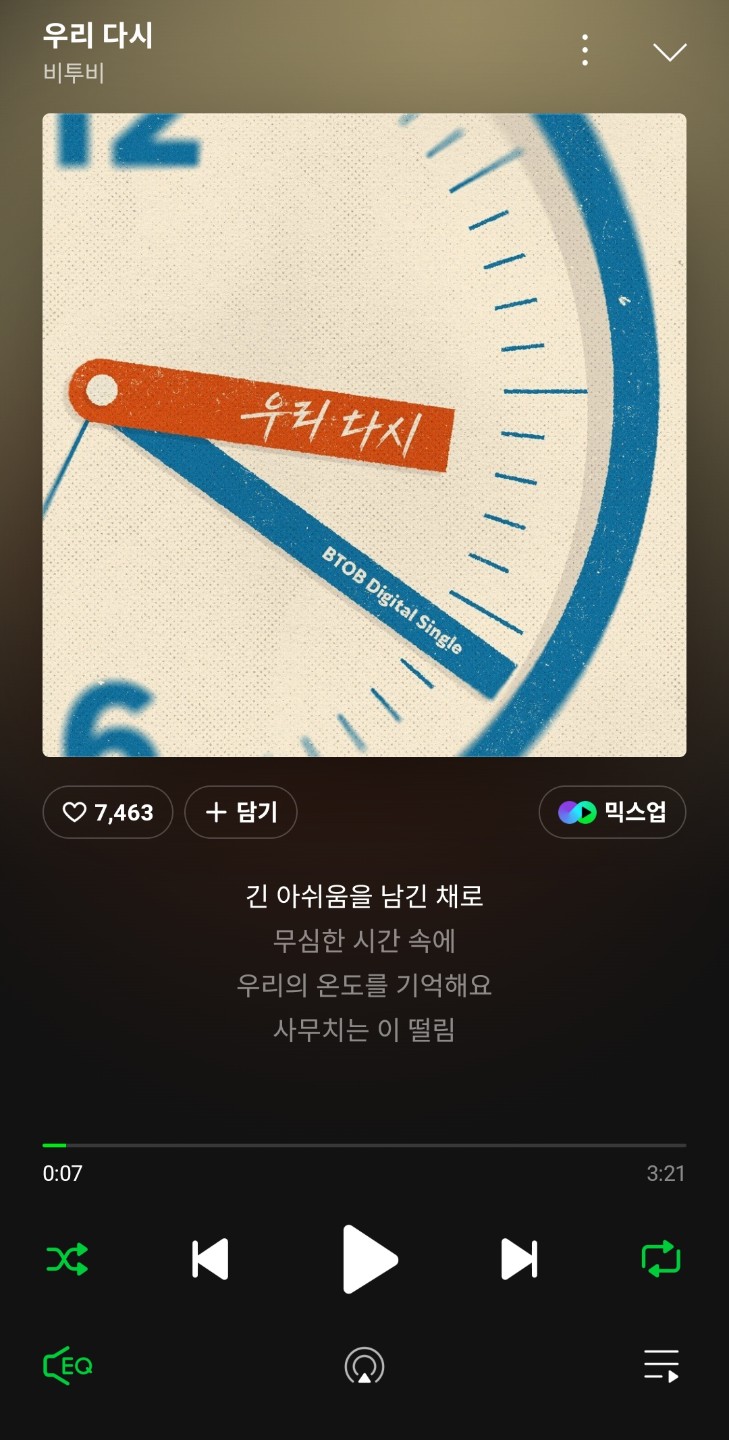This screenshot has width=729, height=1440.
Task: Open the three-dot overflow menu
Action: [585, 50]
